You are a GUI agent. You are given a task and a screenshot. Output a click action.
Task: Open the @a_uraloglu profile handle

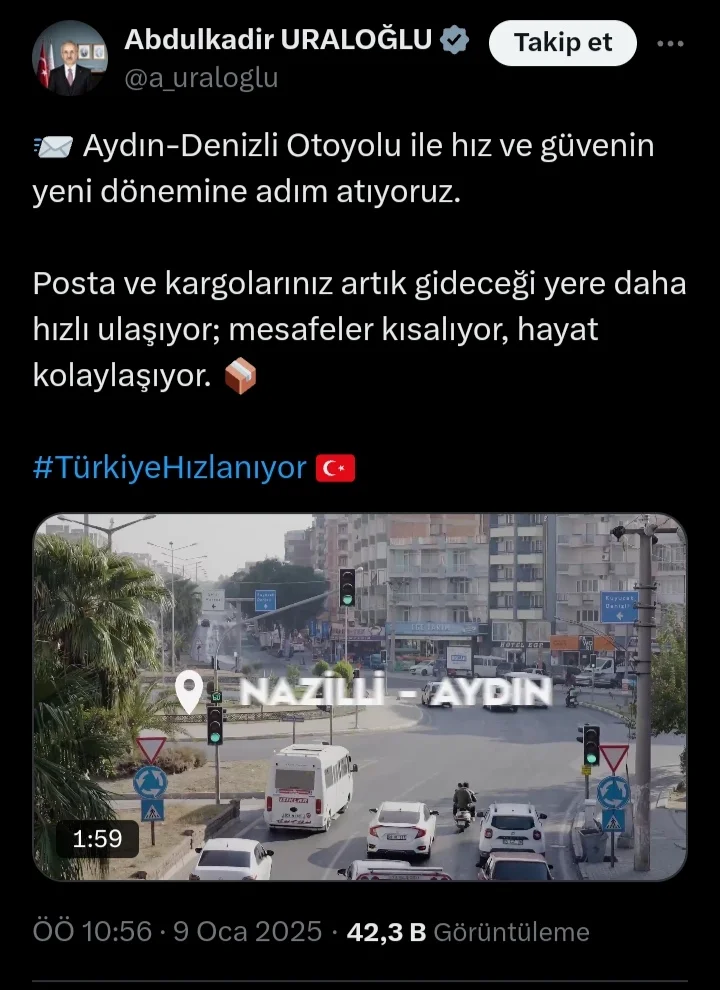(x=201, y=78)
